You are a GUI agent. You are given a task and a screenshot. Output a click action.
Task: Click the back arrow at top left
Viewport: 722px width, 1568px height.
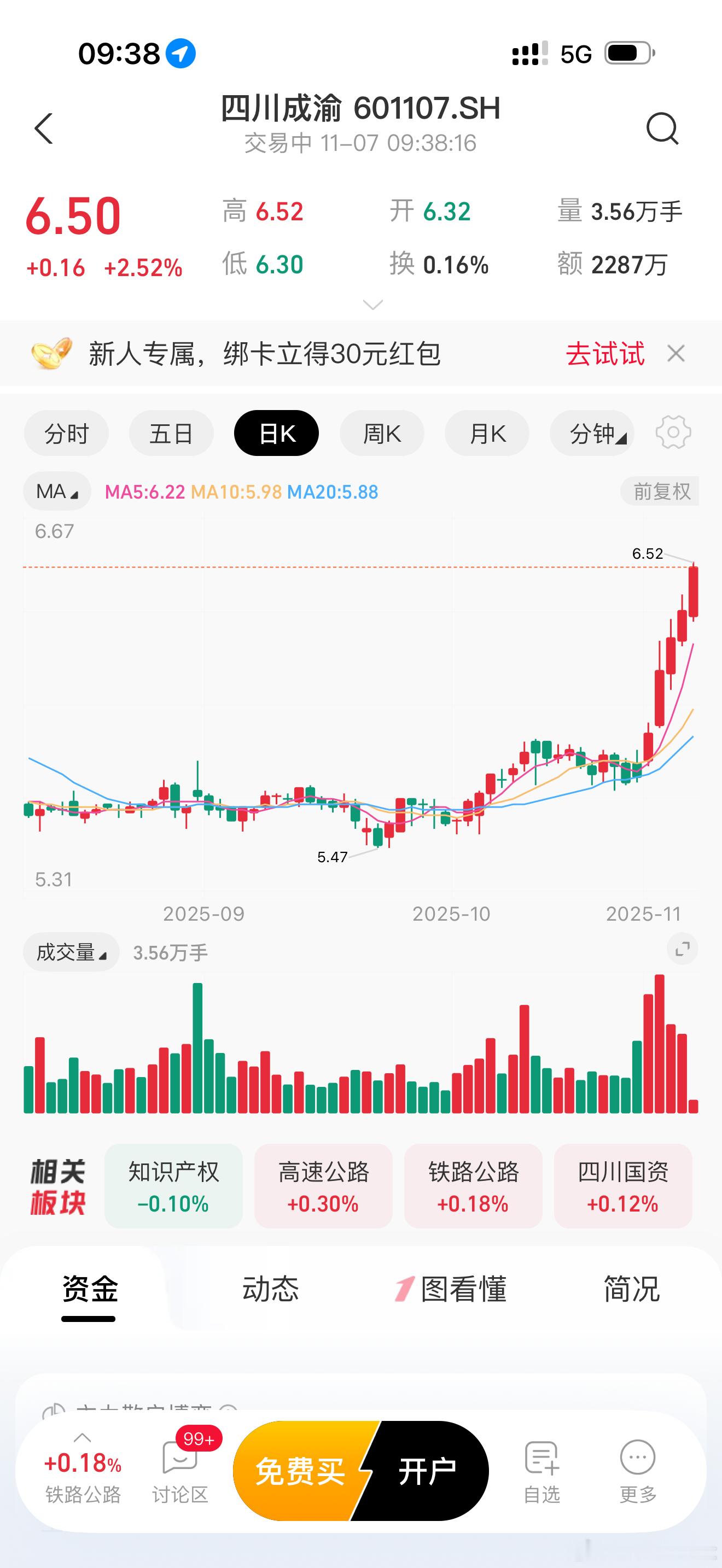[44, 129]
